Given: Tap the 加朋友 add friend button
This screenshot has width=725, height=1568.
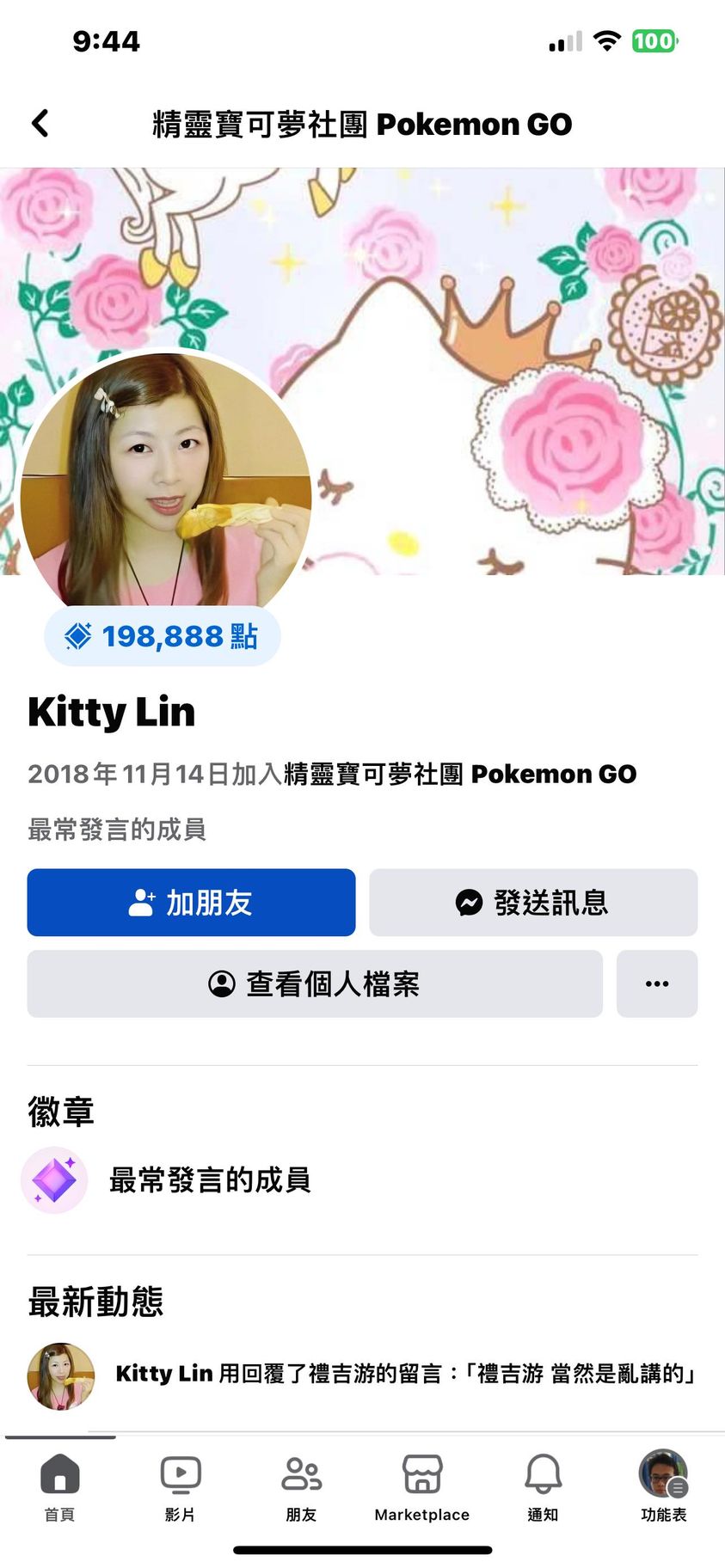Looking at the screenshot, I should point(191,903).
